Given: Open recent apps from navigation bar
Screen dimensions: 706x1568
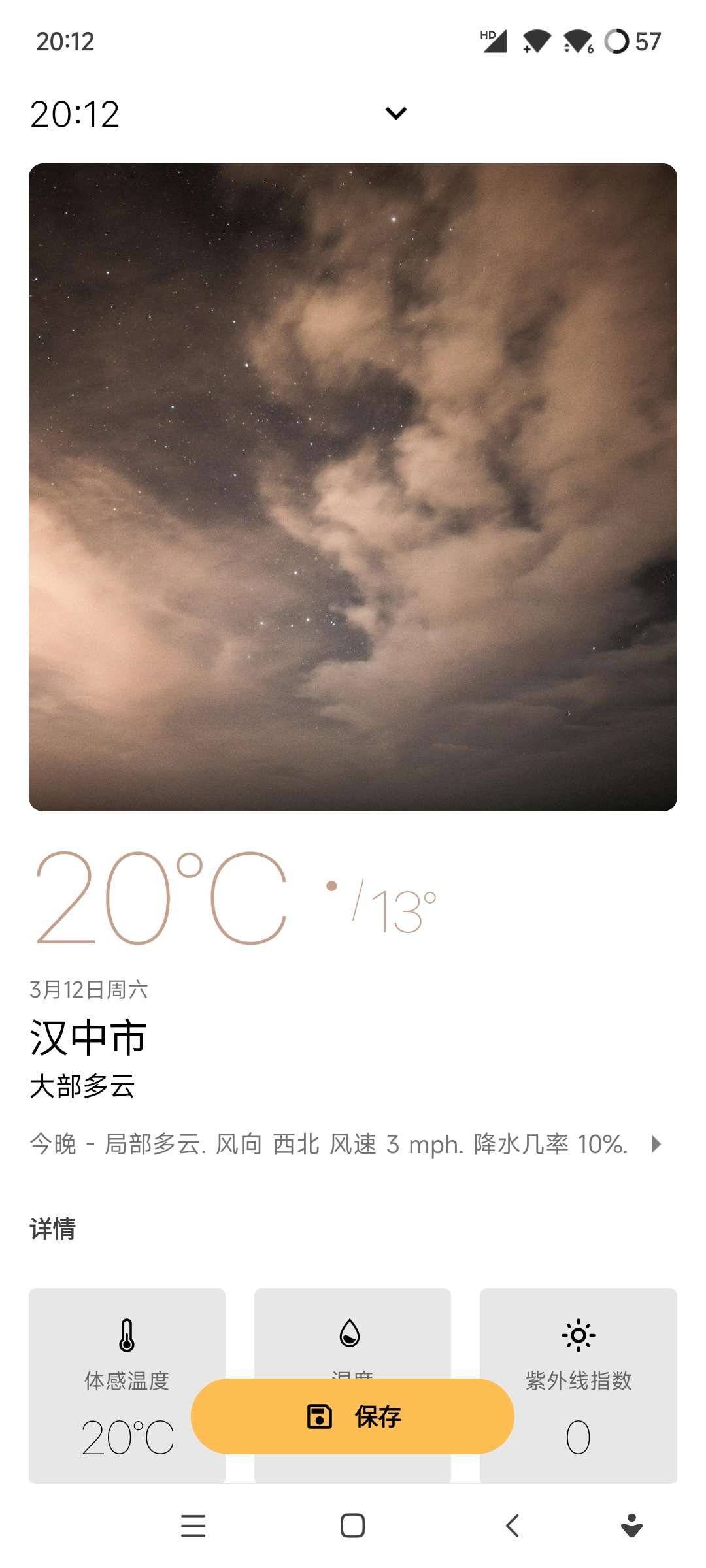Looking at the screenshot, I should point(193,1526).
